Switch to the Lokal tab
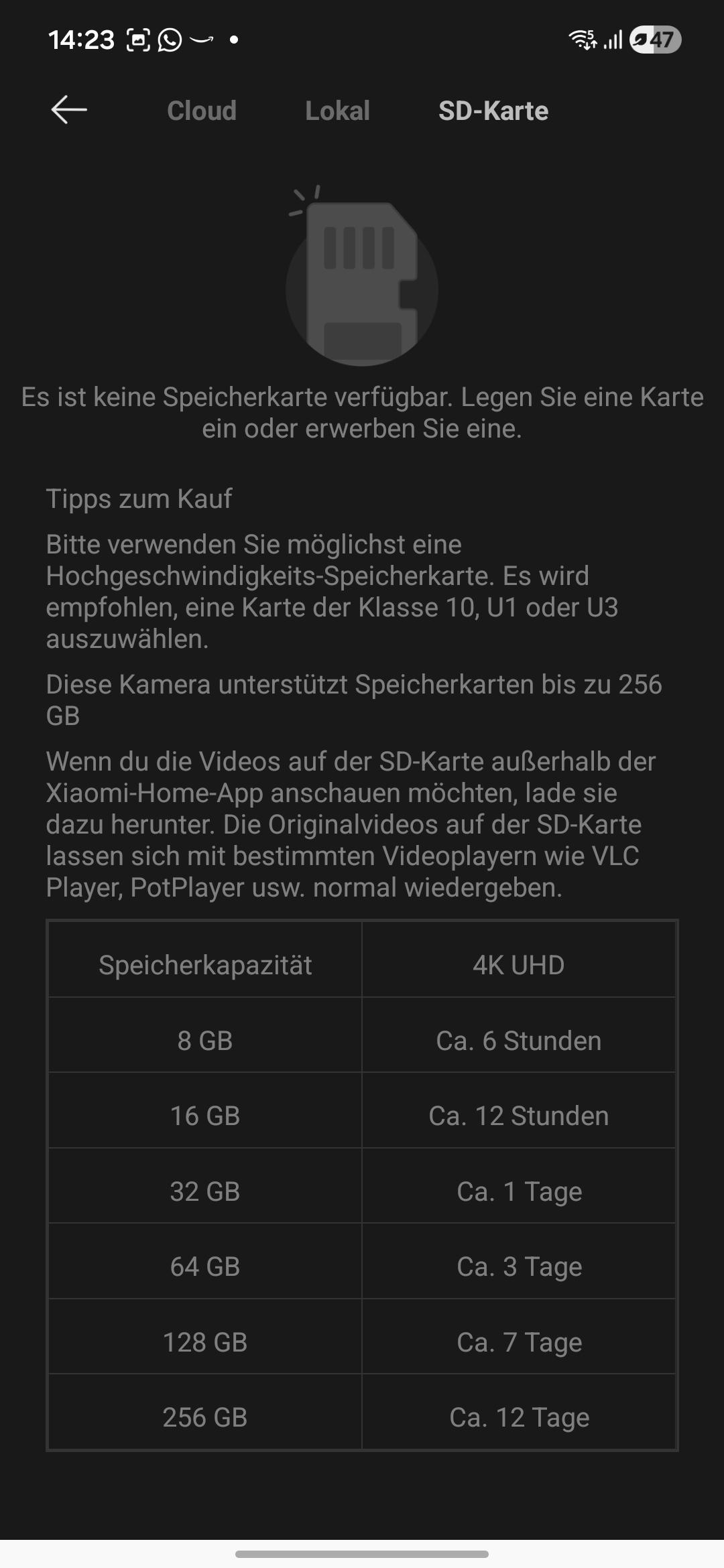This screenshot has width=724, height=1568. 337,111
